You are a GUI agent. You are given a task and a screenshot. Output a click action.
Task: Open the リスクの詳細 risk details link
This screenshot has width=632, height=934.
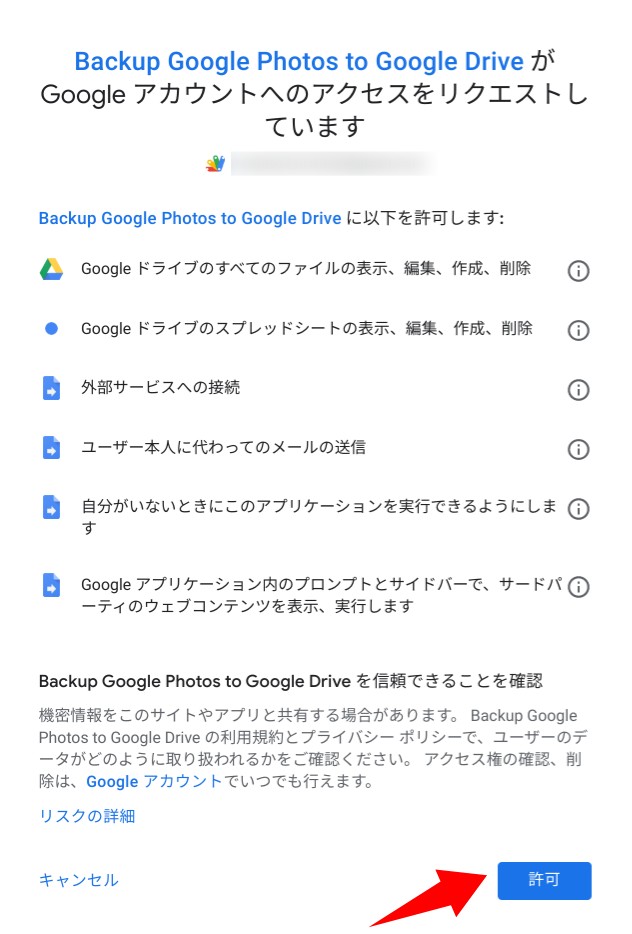pyautogui.click(x=87, y=816)
